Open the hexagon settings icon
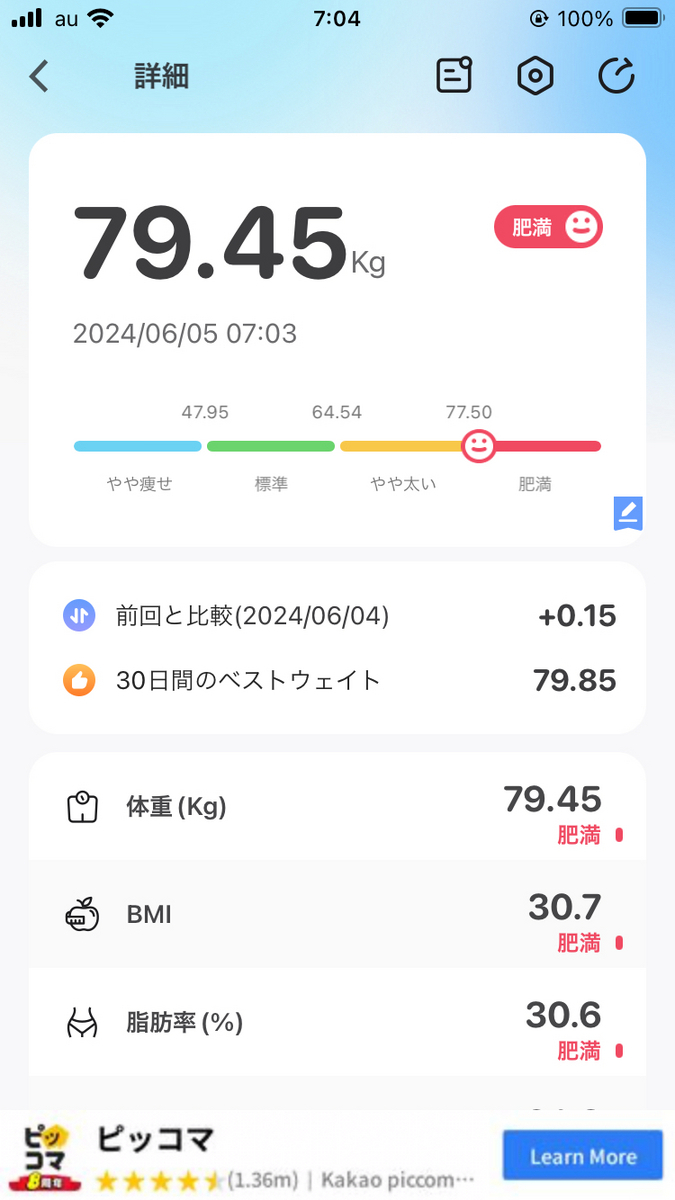Screen dimensions: 675x1200 [x=535, y=76]
